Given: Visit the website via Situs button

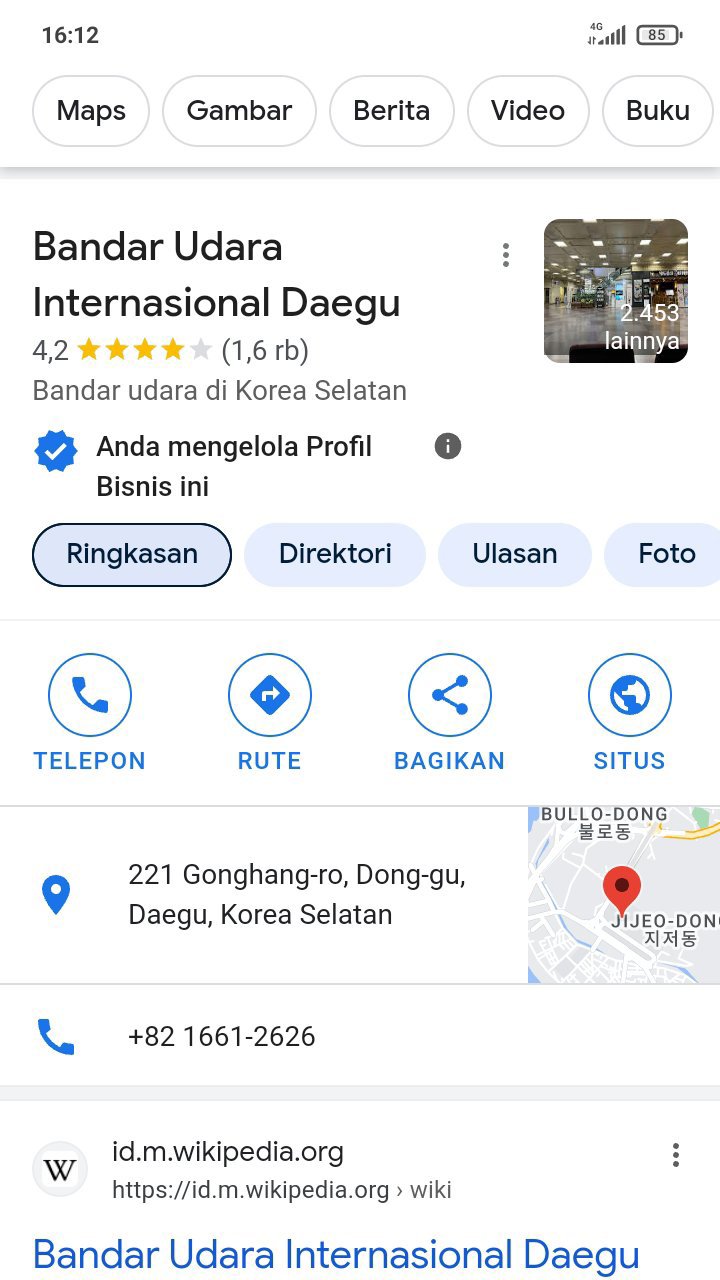Looking at the screenshot, I should click(630, 713).
